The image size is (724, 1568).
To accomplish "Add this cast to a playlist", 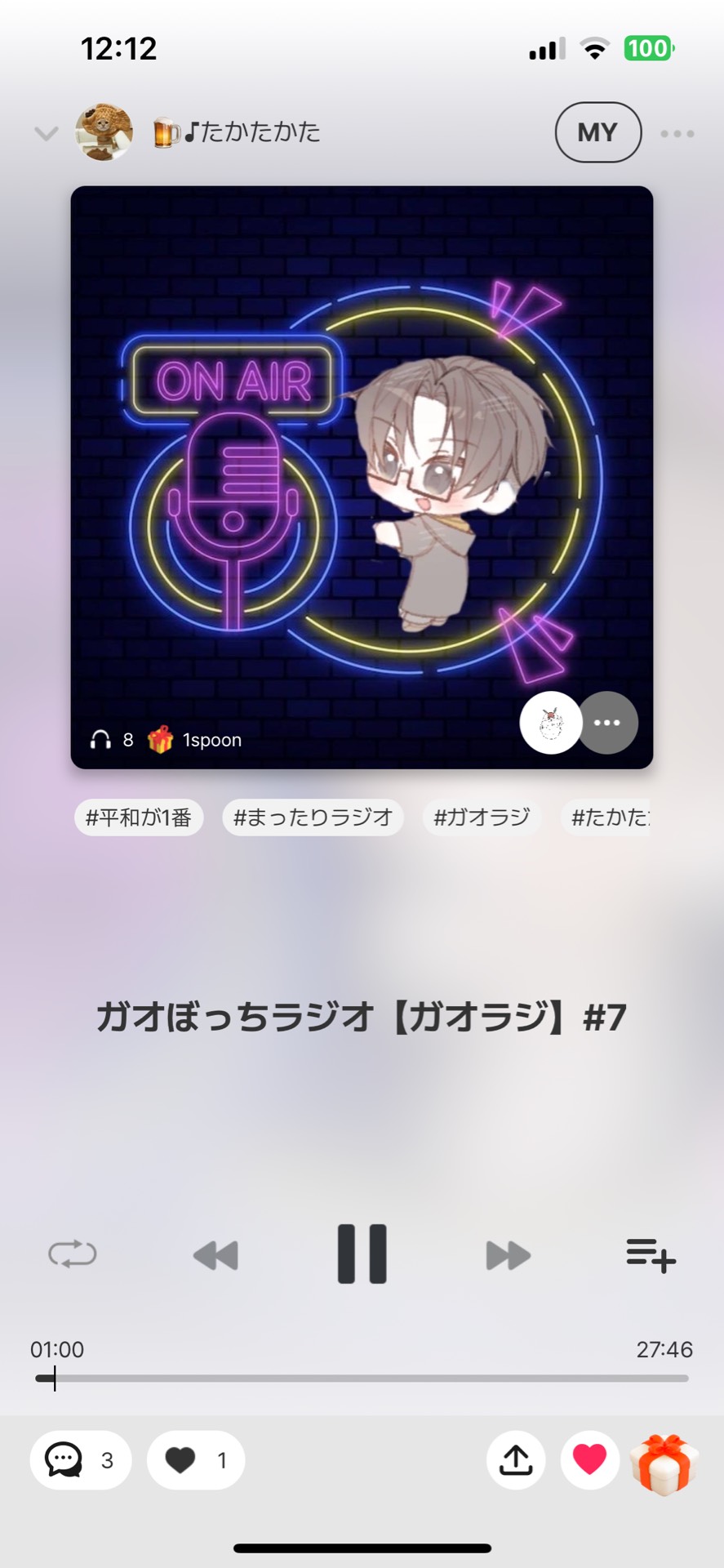I will 651,1254.
